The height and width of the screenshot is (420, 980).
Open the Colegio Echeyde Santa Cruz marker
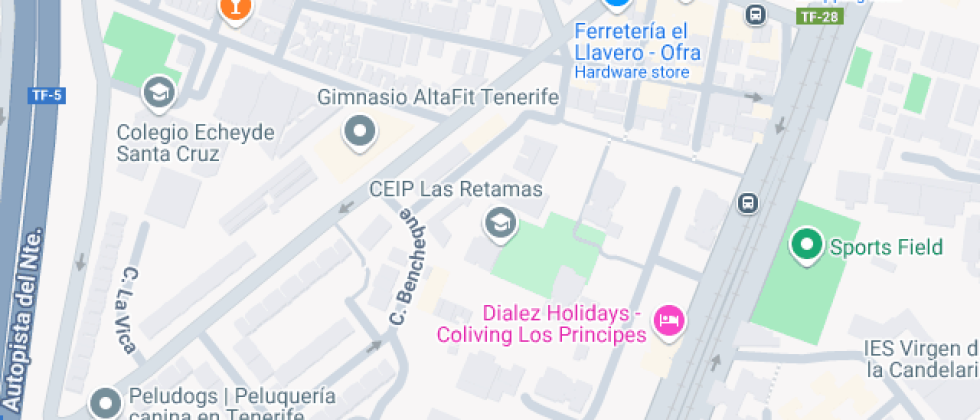(x=159, y=94)
